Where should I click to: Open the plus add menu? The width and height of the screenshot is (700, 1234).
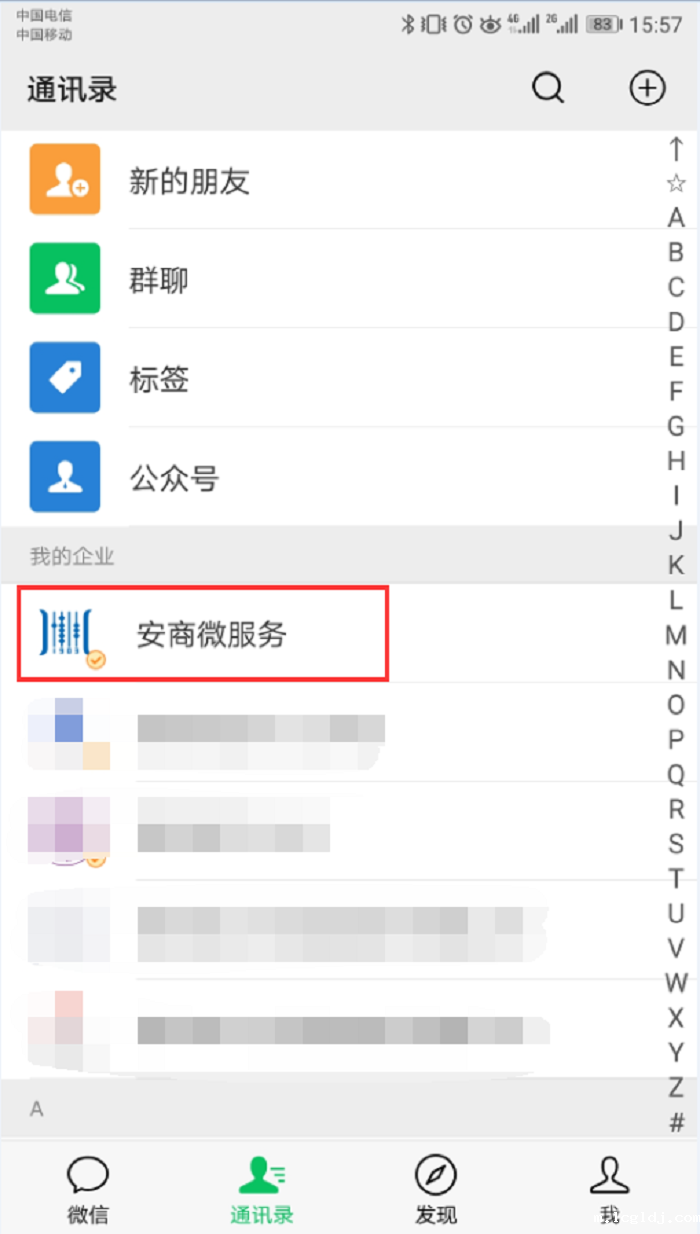click(x=647, y=88)
